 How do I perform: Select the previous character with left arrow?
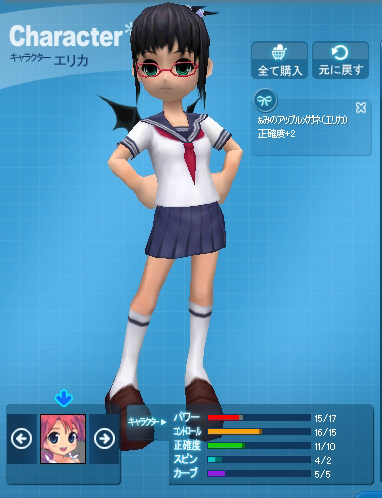pyautogui.click(x=22, y=439)
